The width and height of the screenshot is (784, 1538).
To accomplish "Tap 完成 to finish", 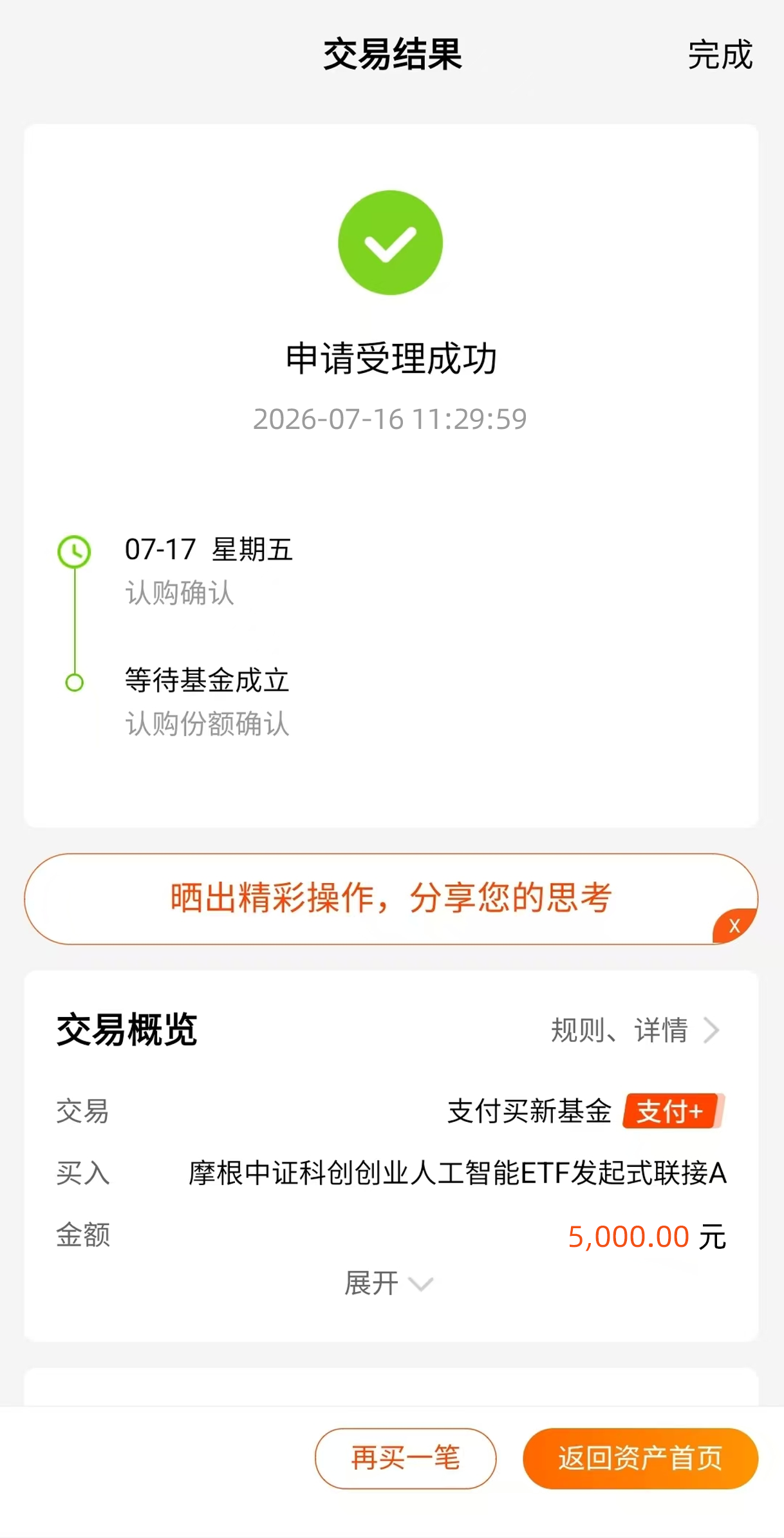I will click(720, 55).
